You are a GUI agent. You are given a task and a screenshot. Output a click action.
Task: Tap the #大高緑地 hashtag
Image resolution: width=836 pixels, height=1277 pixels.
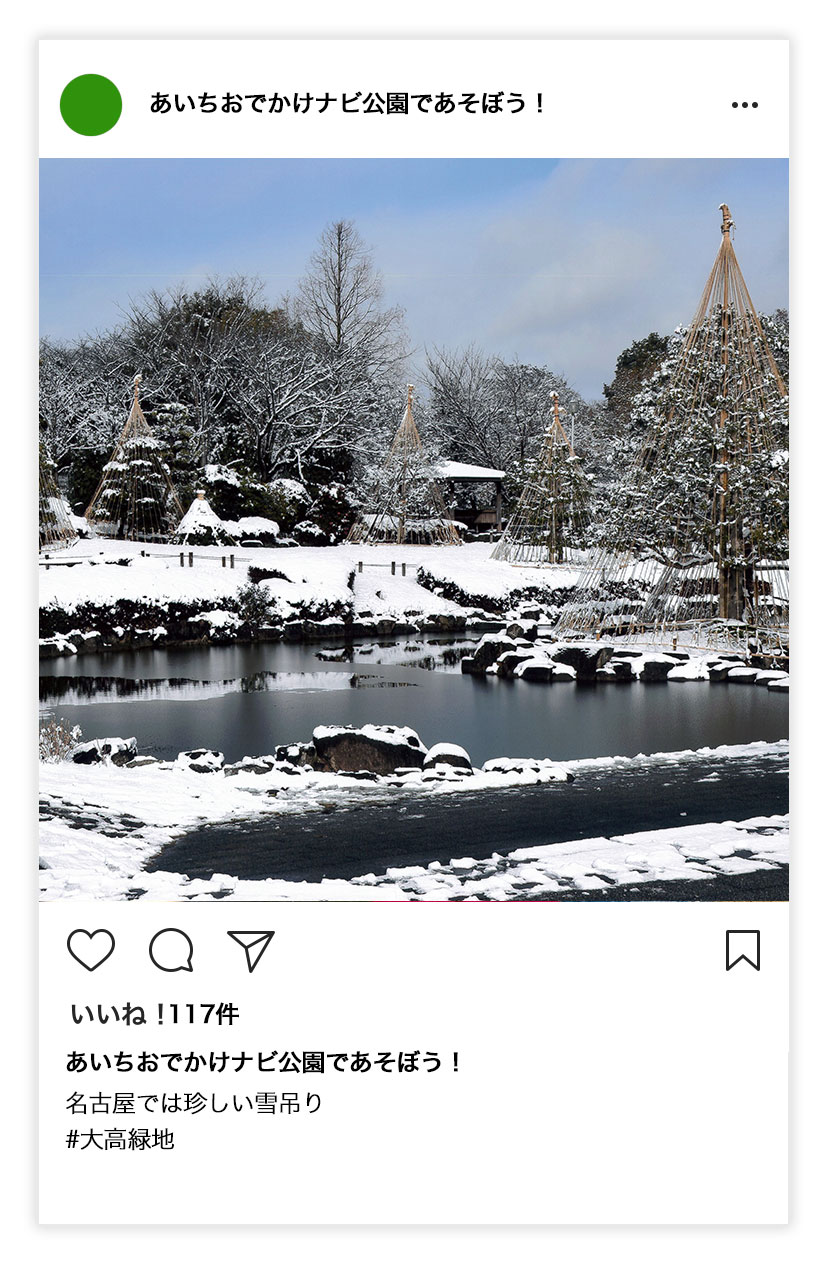(120, 1139)
